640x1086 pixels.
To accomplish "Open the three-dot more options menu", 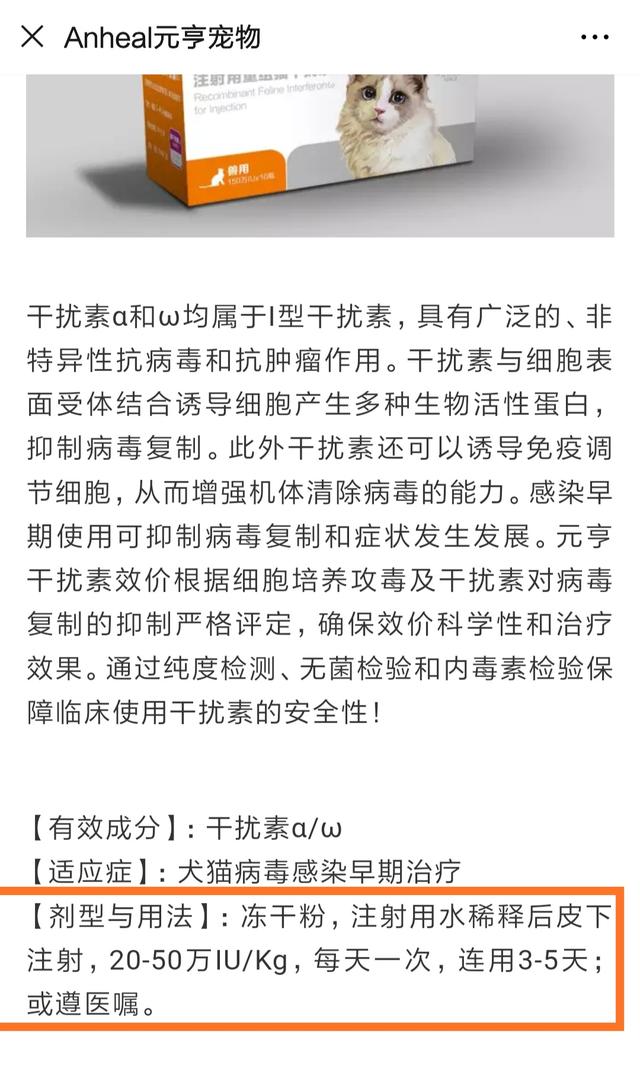I will click(595, 37).
